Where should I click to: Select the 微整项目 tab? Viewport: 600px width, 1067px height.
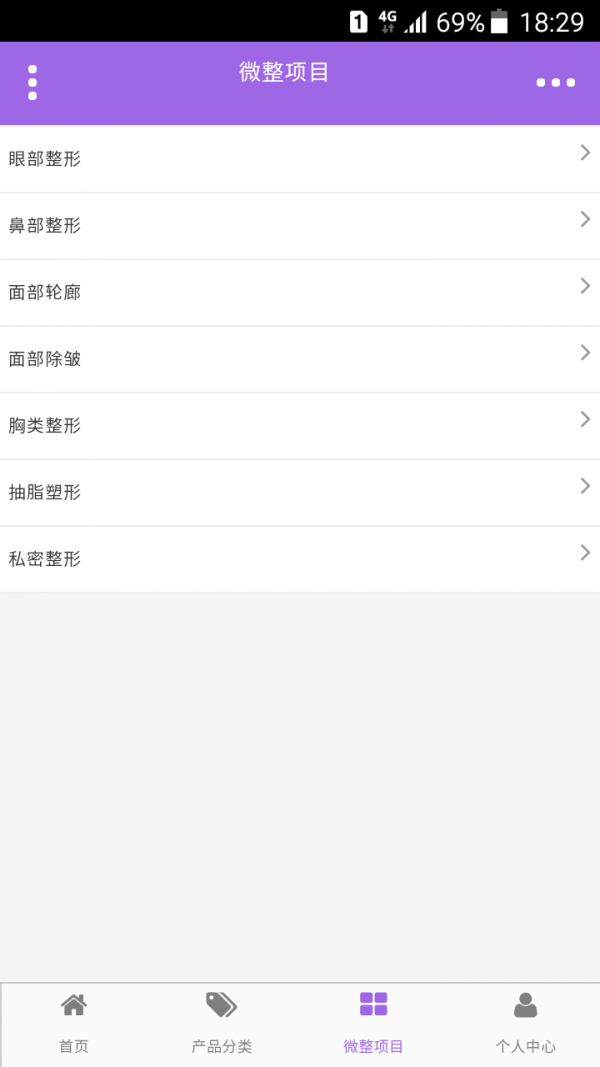click(373, 1024)
